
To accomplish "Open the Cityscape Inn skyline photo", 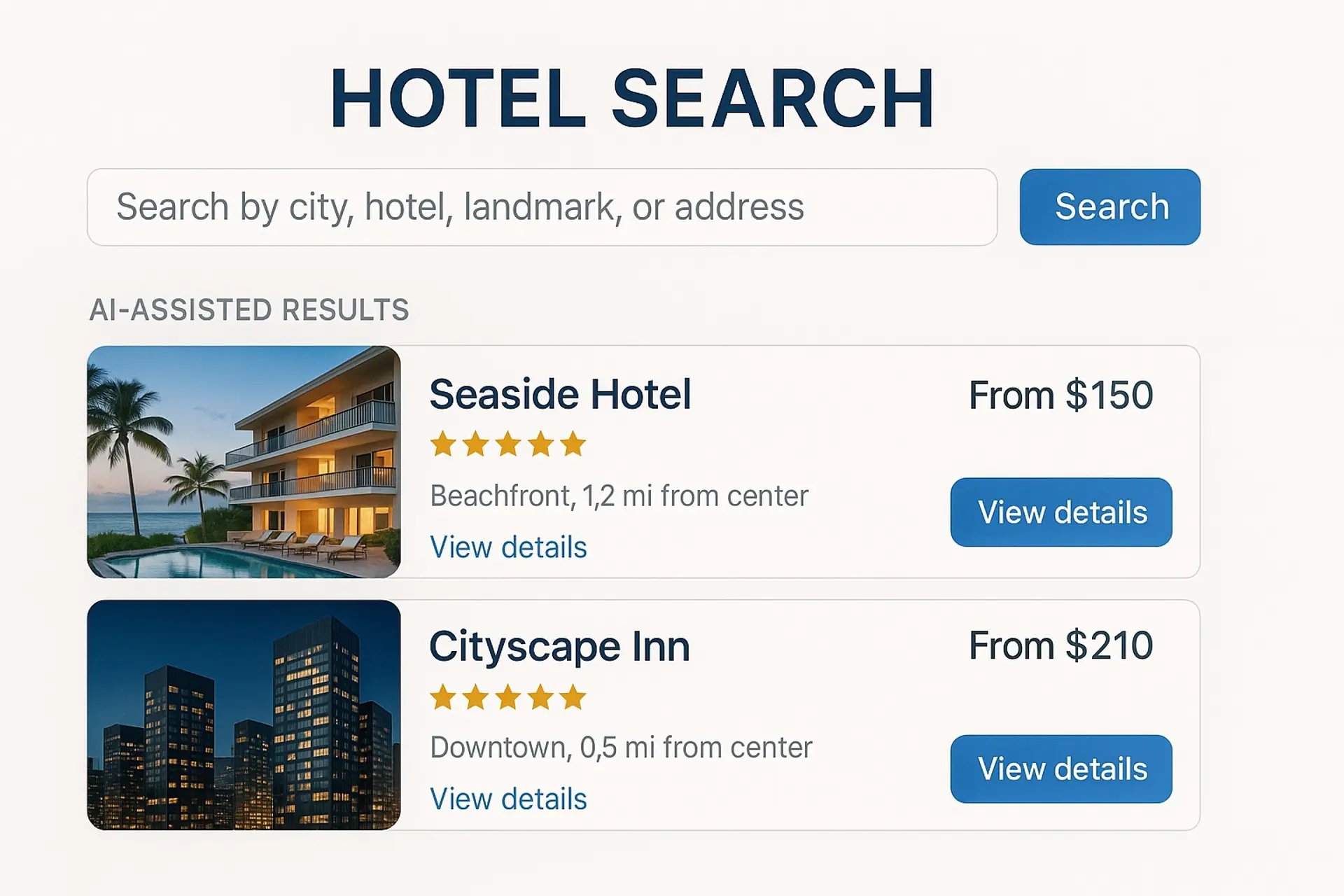I will (244, 715).
